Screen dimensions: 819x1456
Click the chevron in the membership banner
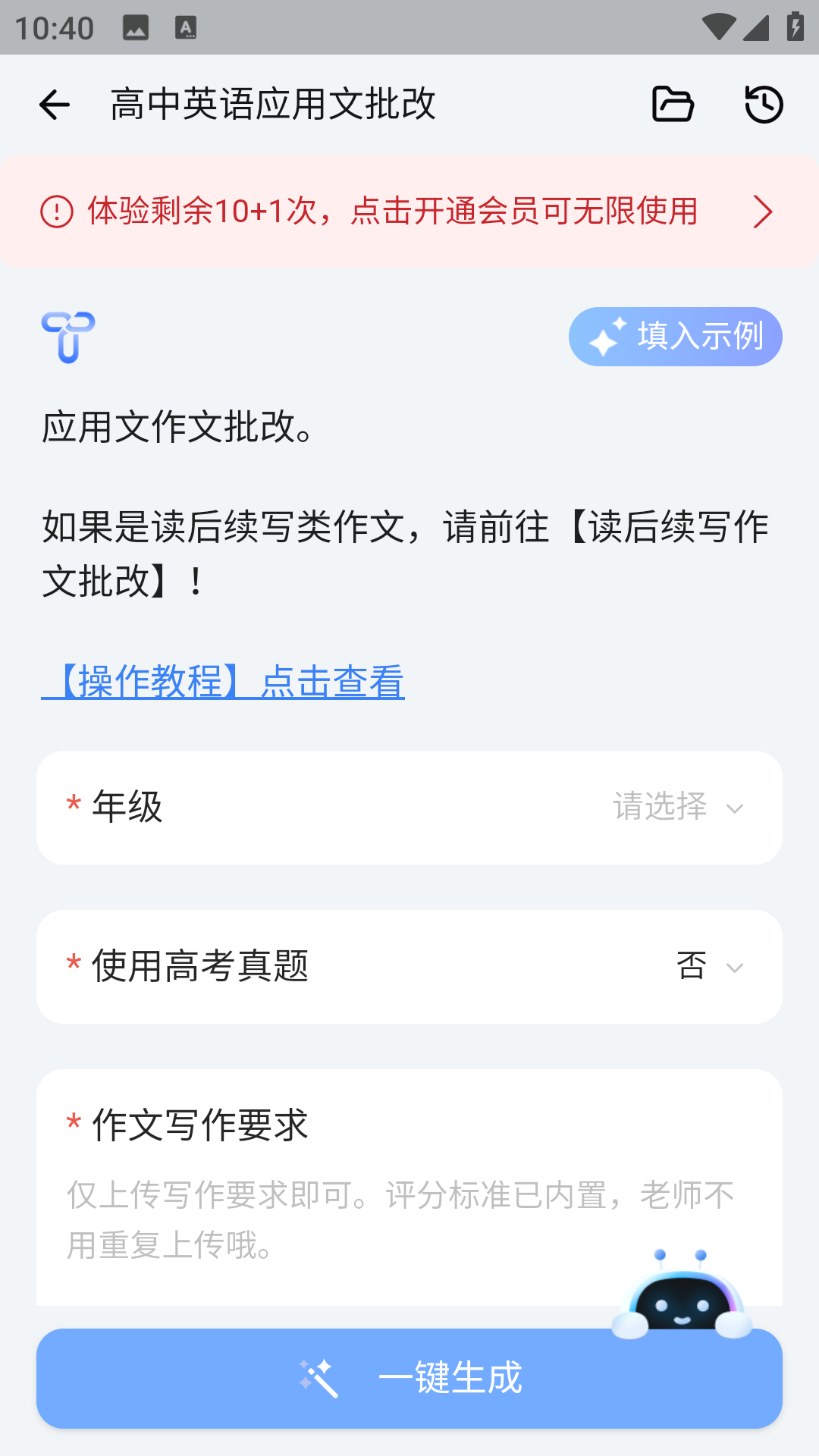[762, 212]
